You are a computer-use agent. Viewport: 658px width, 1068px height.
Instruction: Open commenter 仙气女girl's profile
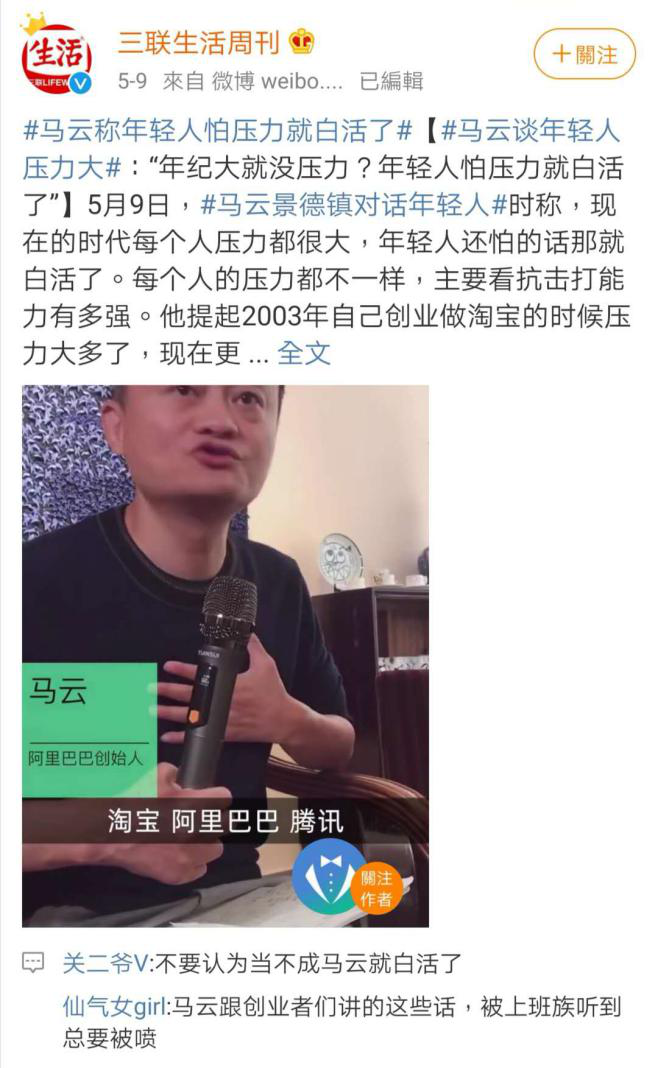tap(114, 1006)
